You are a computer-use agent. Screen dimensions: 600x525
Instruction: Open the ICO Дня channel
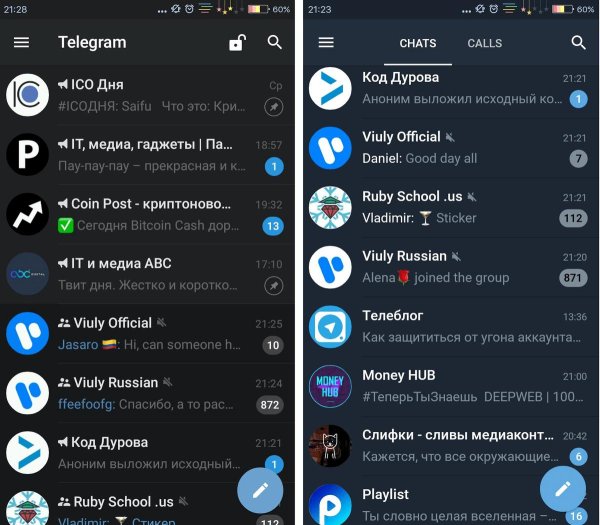tap(150, 95)
